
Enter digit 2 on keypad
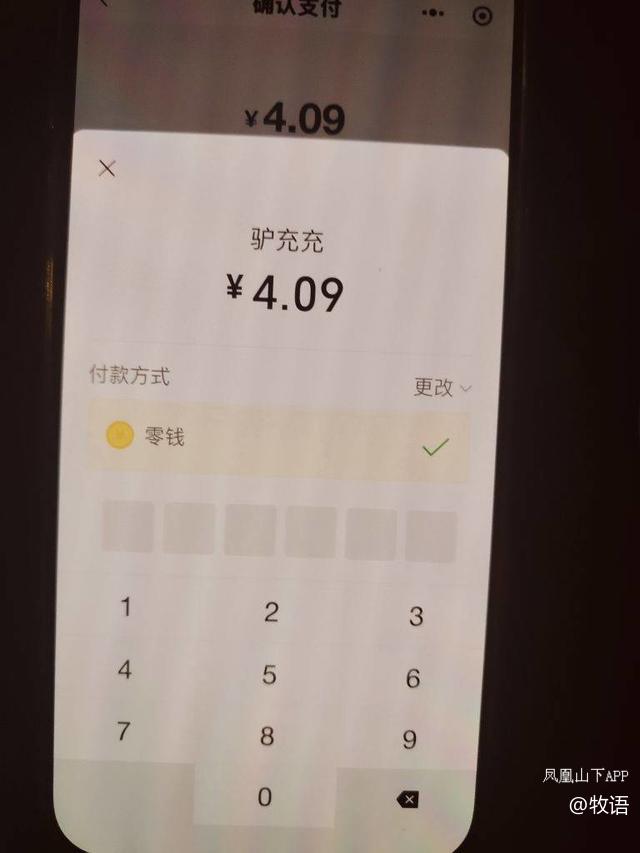(x=271, y=612)
